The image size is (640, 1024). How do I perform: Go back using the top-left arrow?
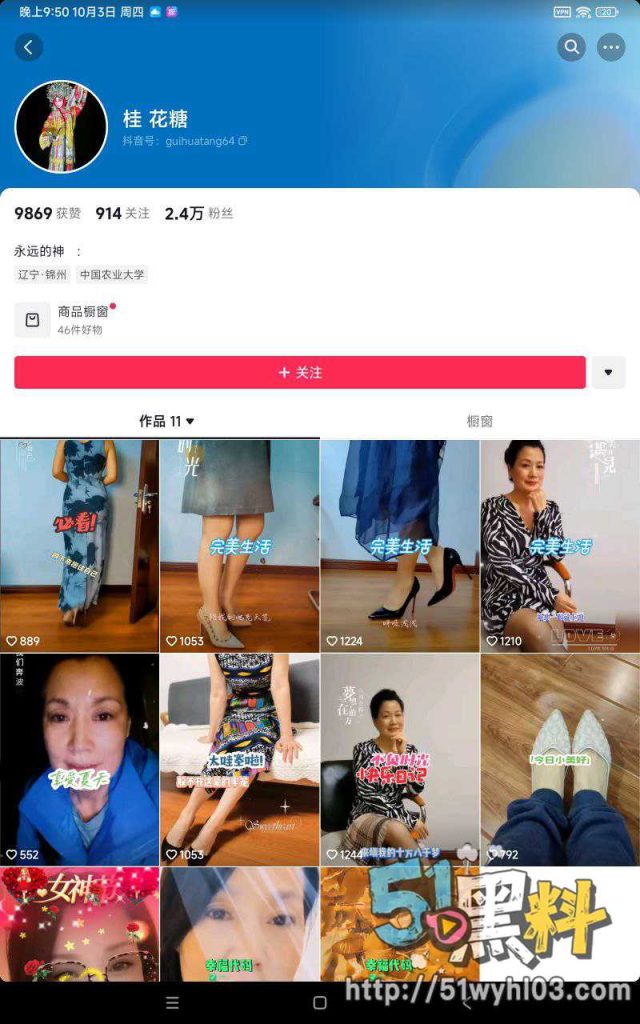[29, 47]
